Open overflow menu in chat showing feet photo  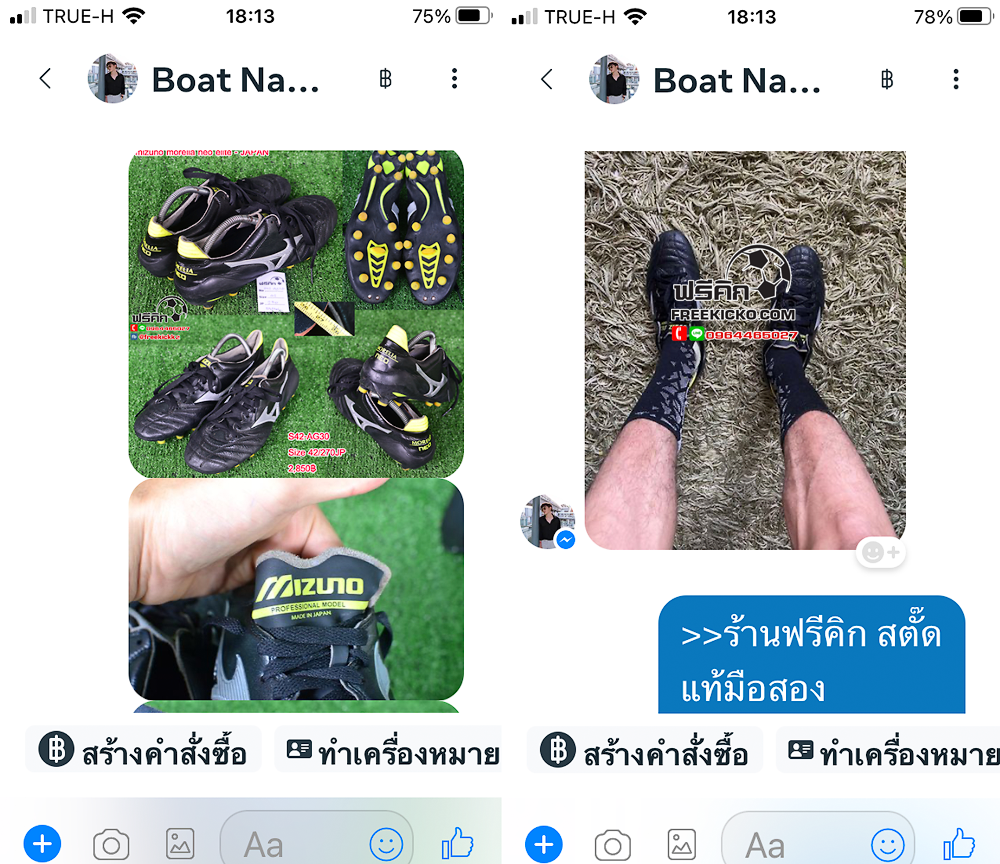(956, 79)
